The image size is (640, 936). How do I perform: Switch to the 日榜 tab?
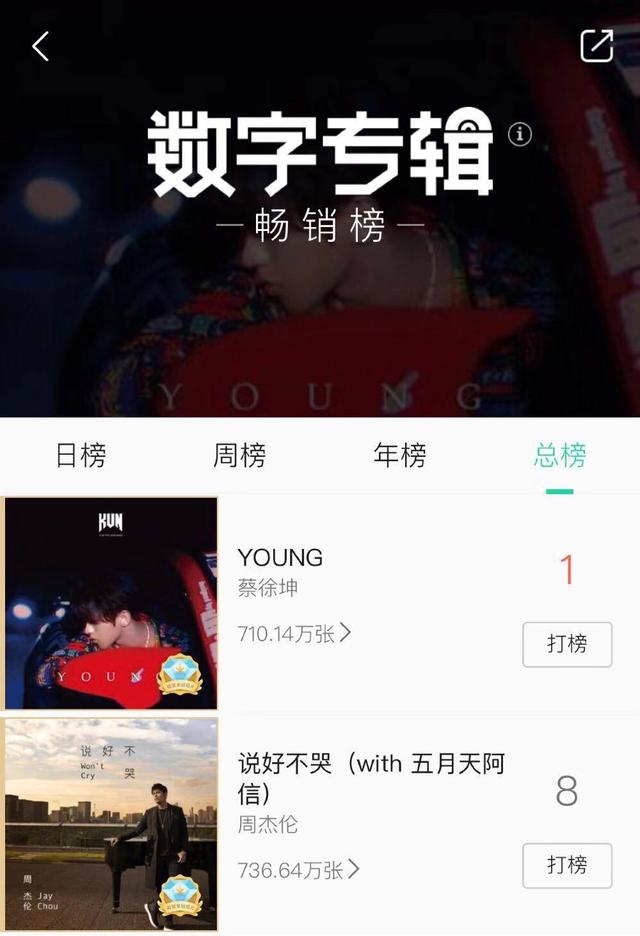click(x=80, y=456)
